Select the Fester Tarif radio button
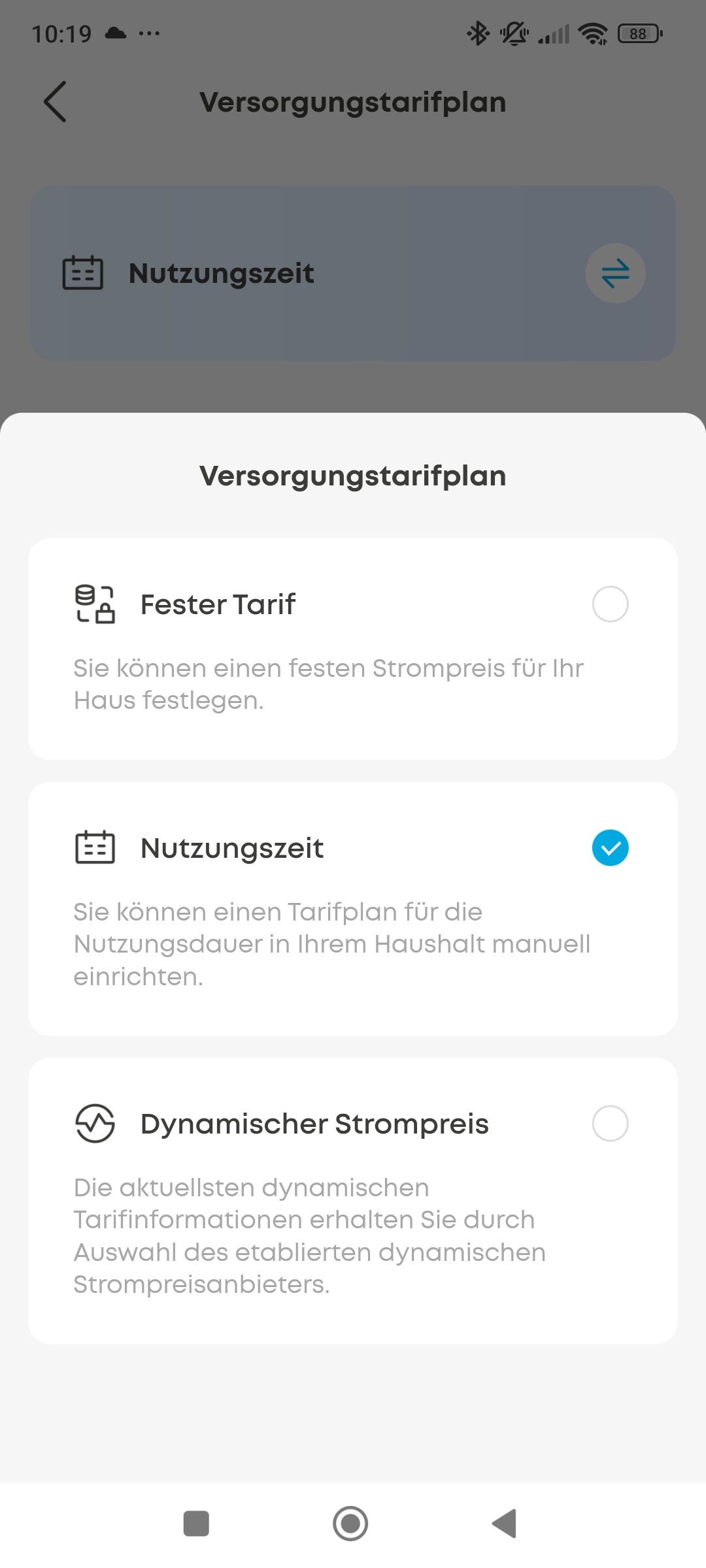 [x=610, y=604]
